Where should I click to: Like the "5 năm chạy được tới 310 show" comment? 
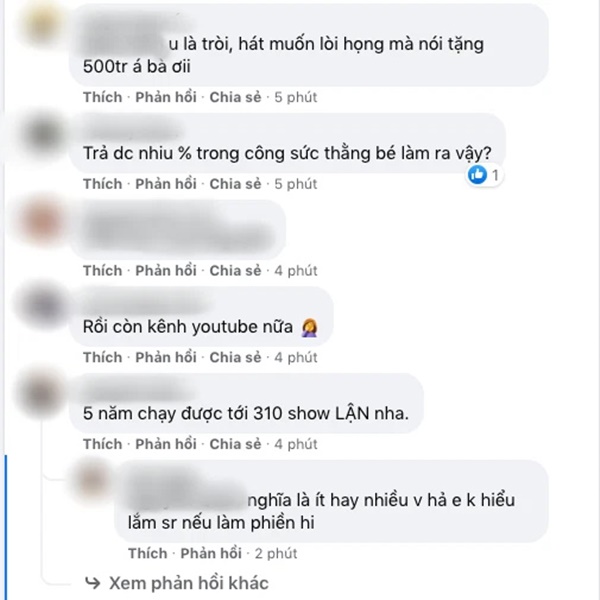click(x=102, y=444)
